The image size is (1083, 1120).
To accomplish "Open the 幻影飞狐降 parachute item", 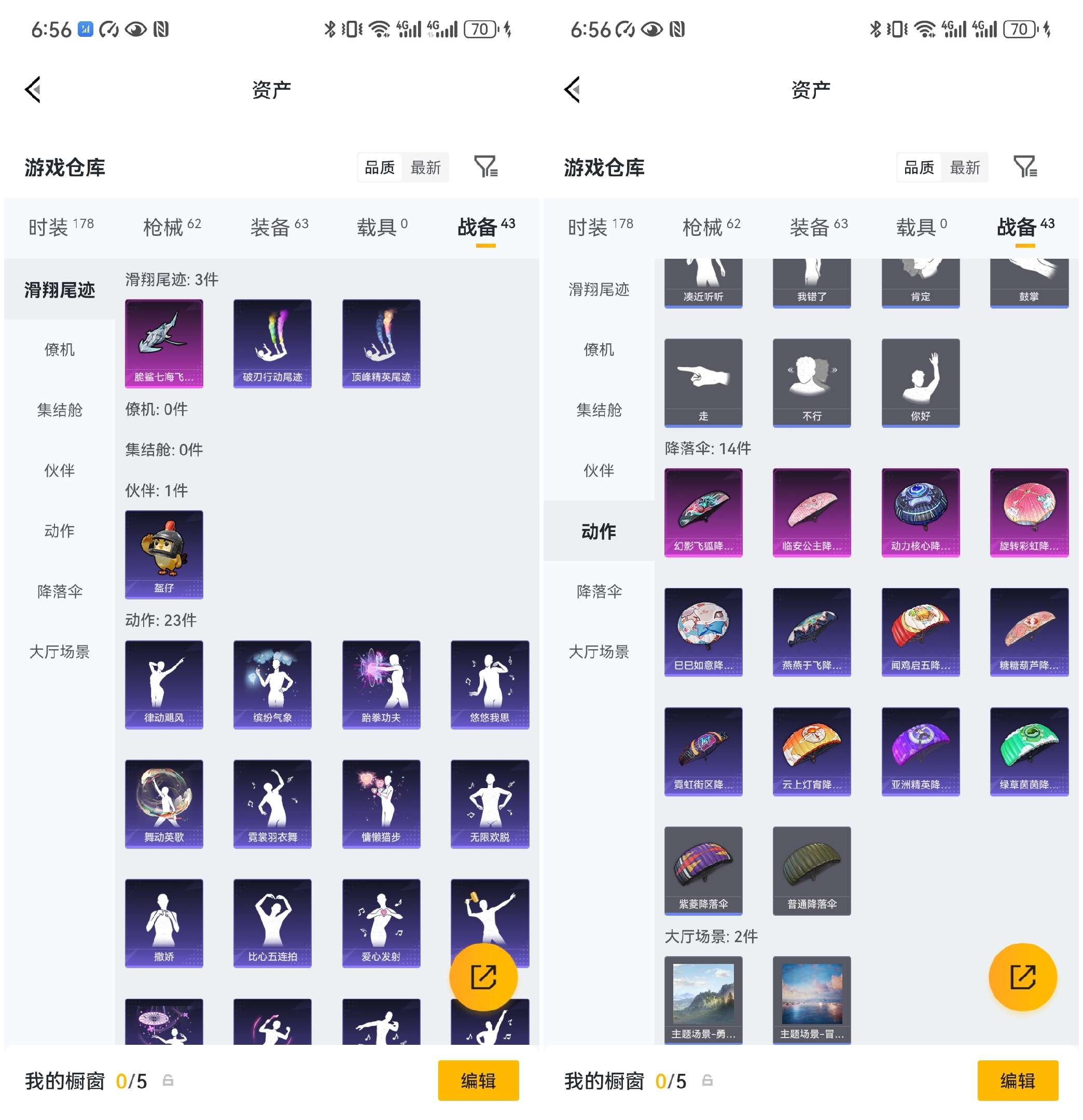I will click(703, 513).
